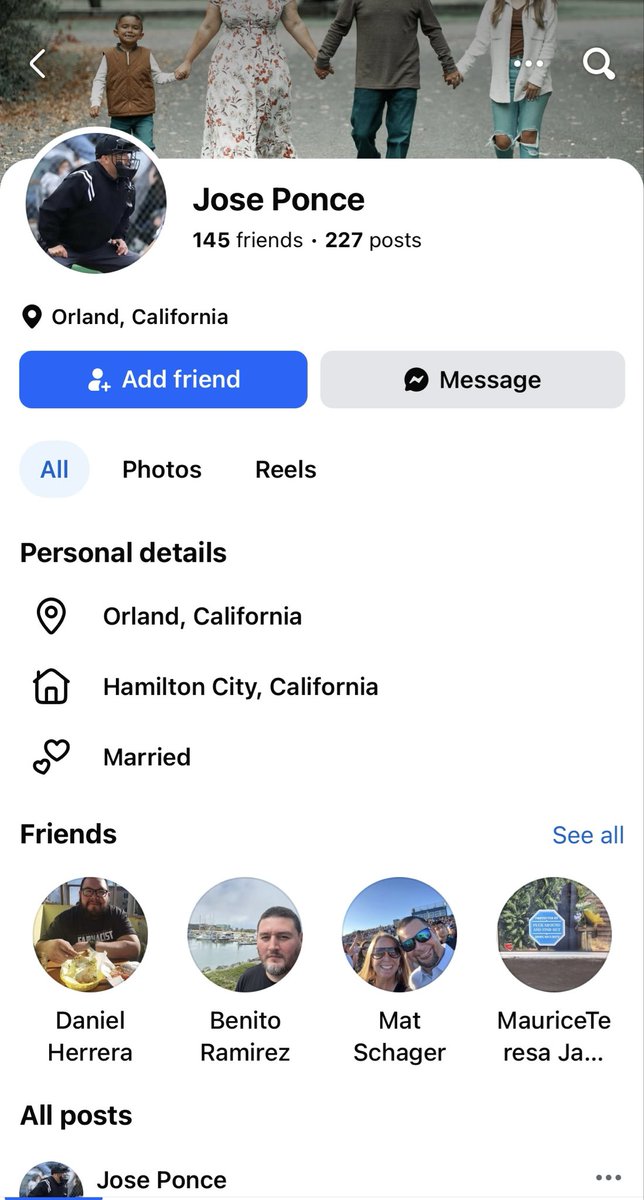
Task: Switch to the Reels tab
Action: tap(286, 469)
